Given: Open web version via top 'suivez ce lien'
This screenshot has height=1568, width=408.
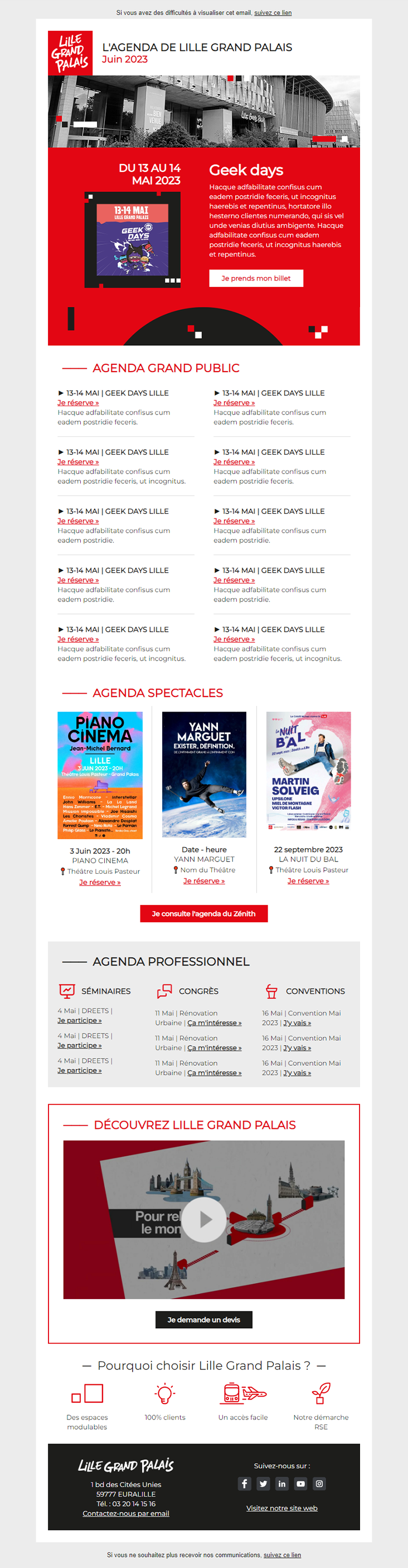Looking at the screenshot, I should click(273, 13).
